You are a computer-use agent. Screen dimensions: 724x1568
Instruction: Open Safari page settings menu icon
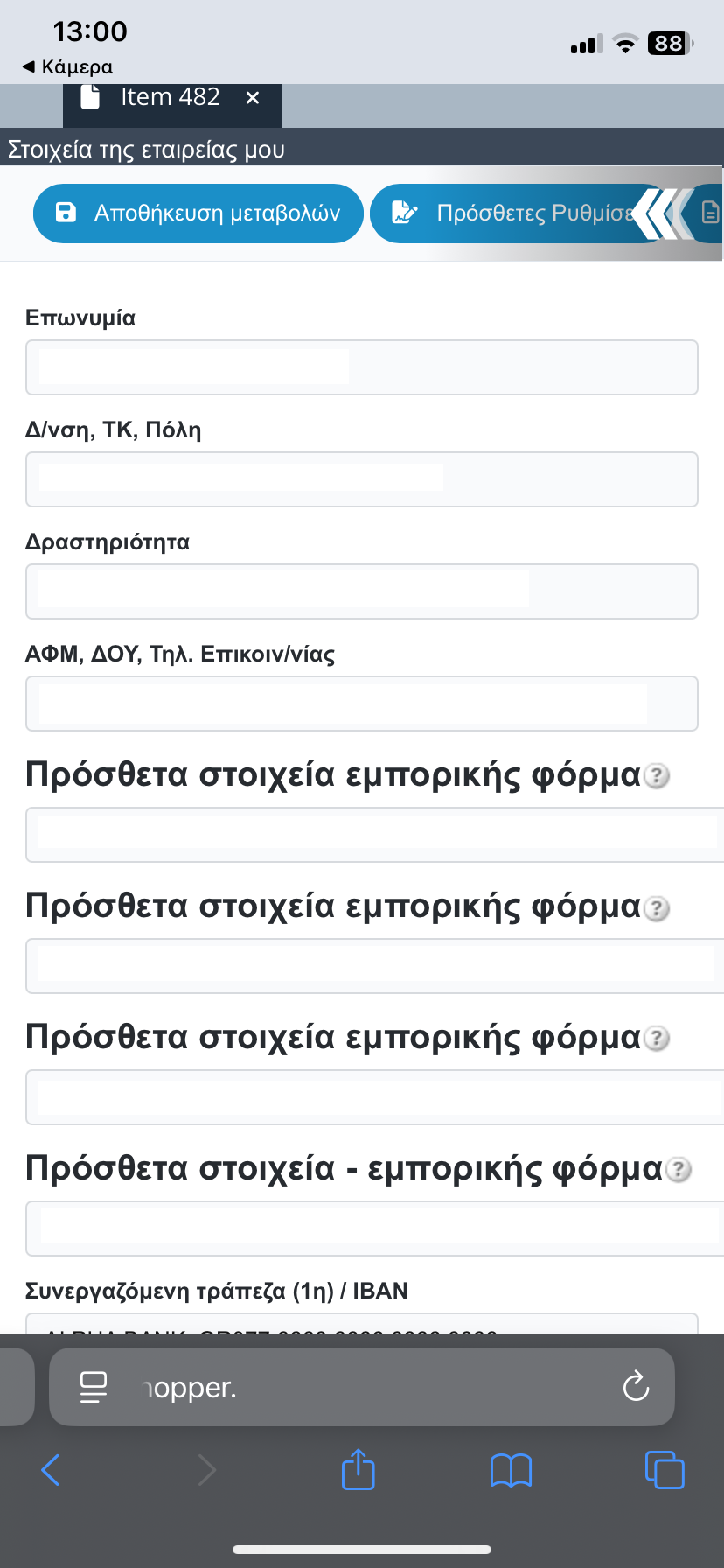(x=94, y=1387)
